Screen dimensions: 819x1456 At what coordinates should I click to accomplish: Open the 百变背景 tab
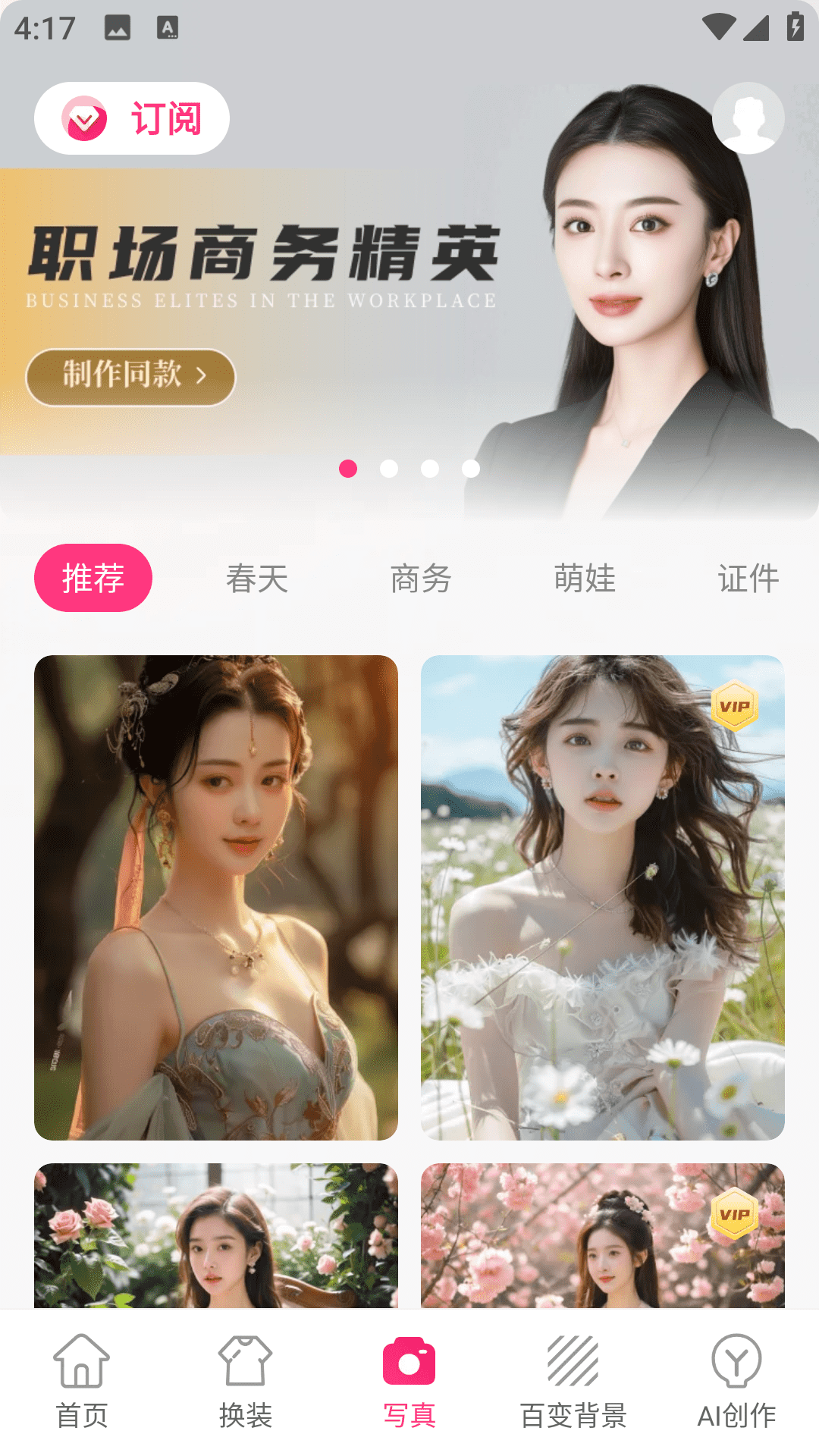pyautogui.click(x=573, y=1382)
